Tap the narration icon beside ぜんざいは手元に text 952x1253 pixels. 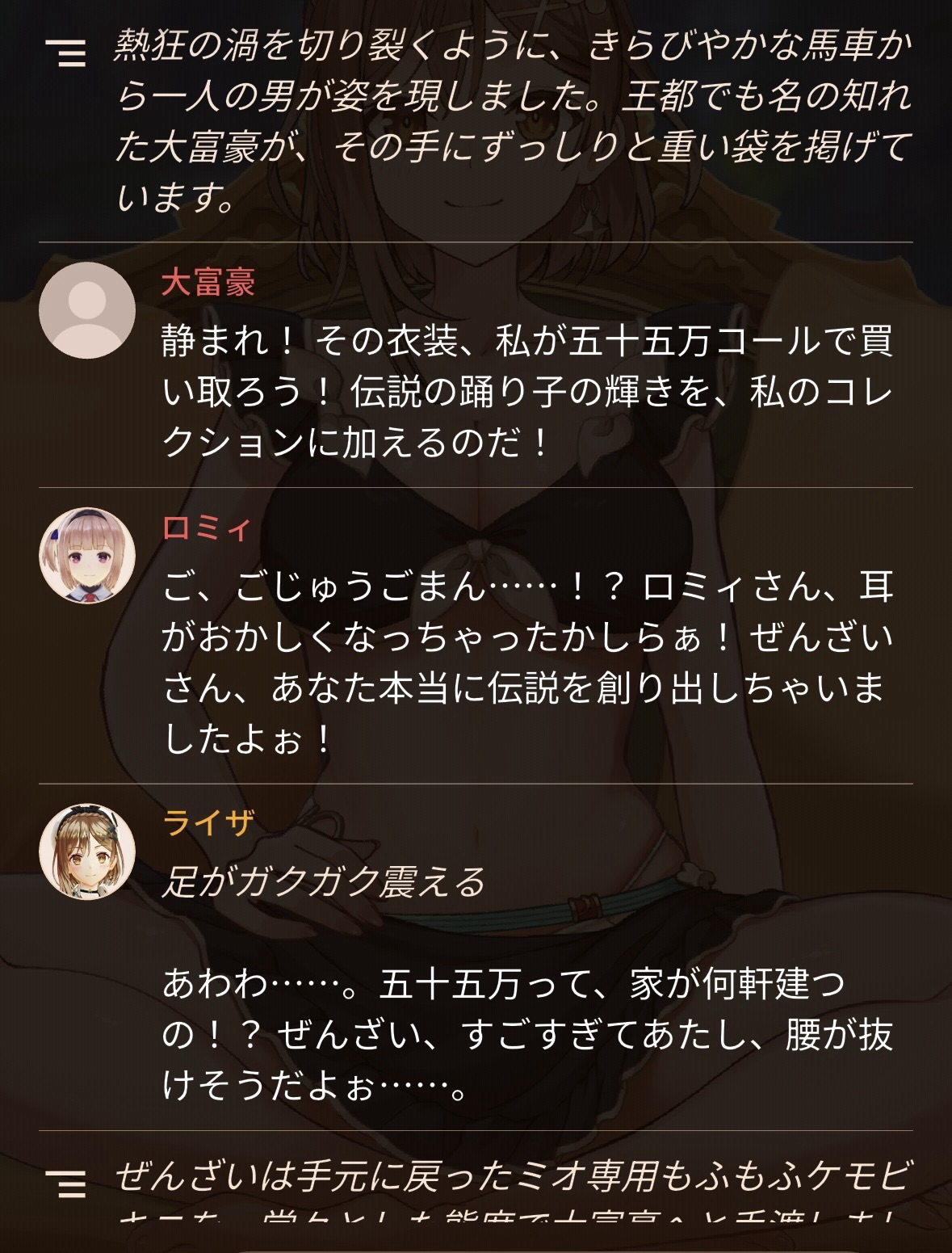(x=65, y=1184)
